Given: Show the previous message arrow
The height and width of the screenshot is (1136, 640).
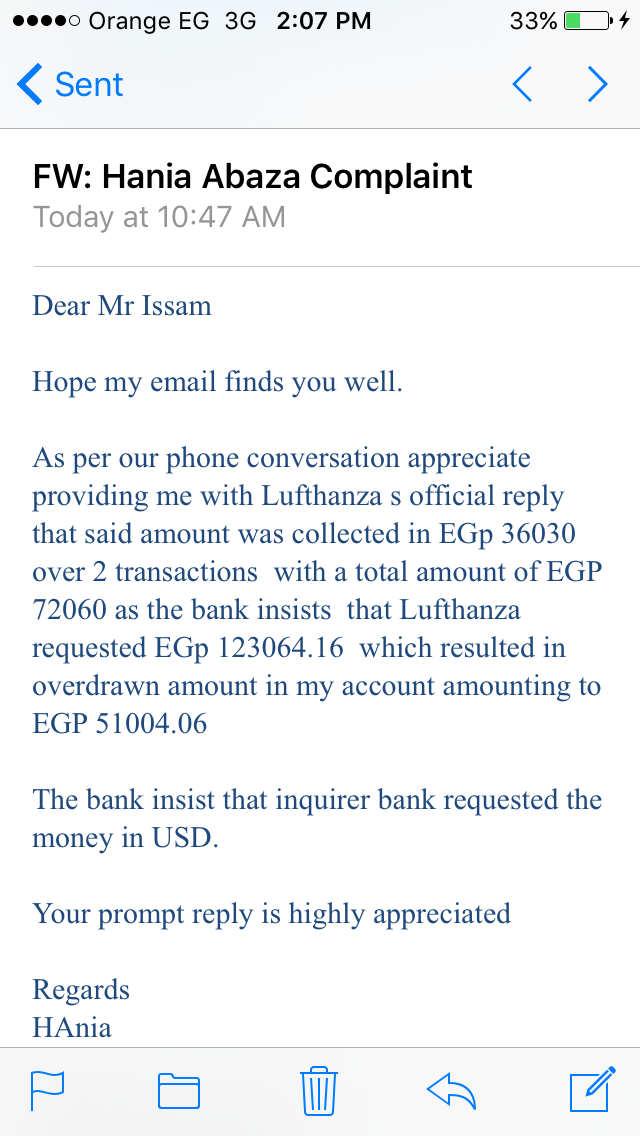Looking at the screenshot, I should pos(523,84).
